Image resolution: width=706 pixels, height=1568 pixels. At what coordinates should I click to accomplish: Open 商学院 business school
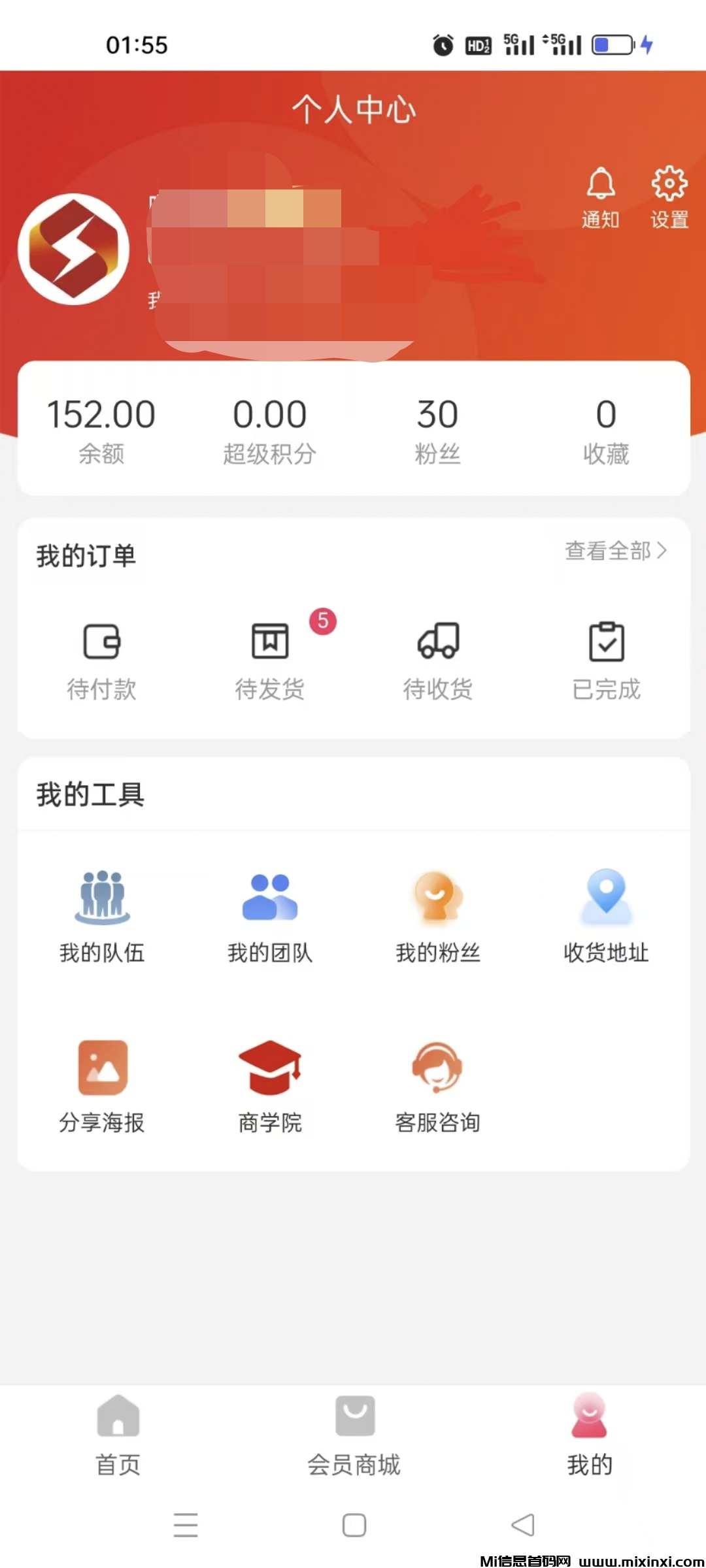tap(270, 1086)
